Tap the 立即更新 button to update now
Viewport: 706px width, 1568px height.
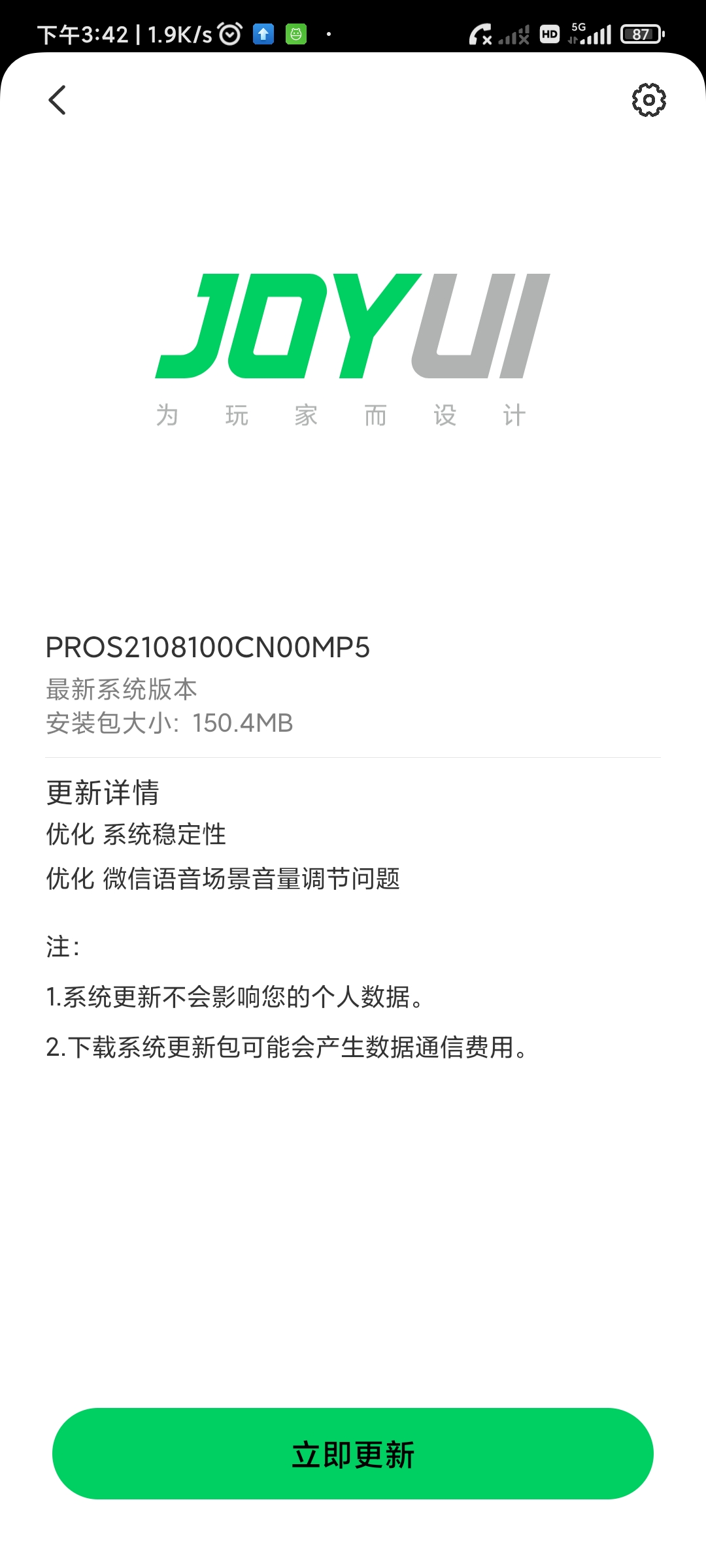(x=353, y=1454)
